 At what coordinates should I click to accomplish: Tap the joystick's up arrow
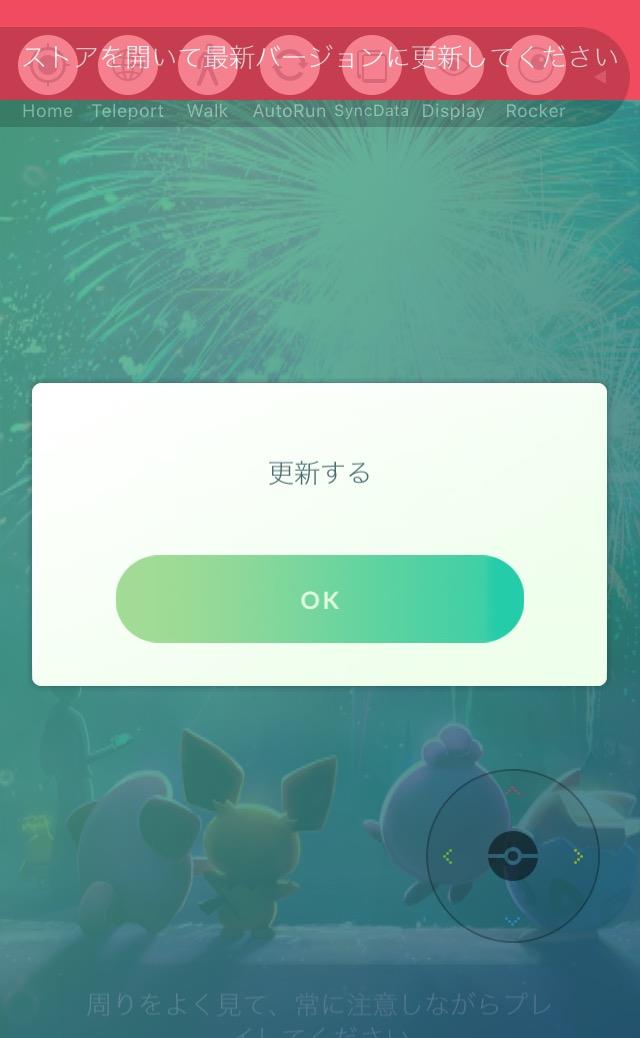click(512, 790)
